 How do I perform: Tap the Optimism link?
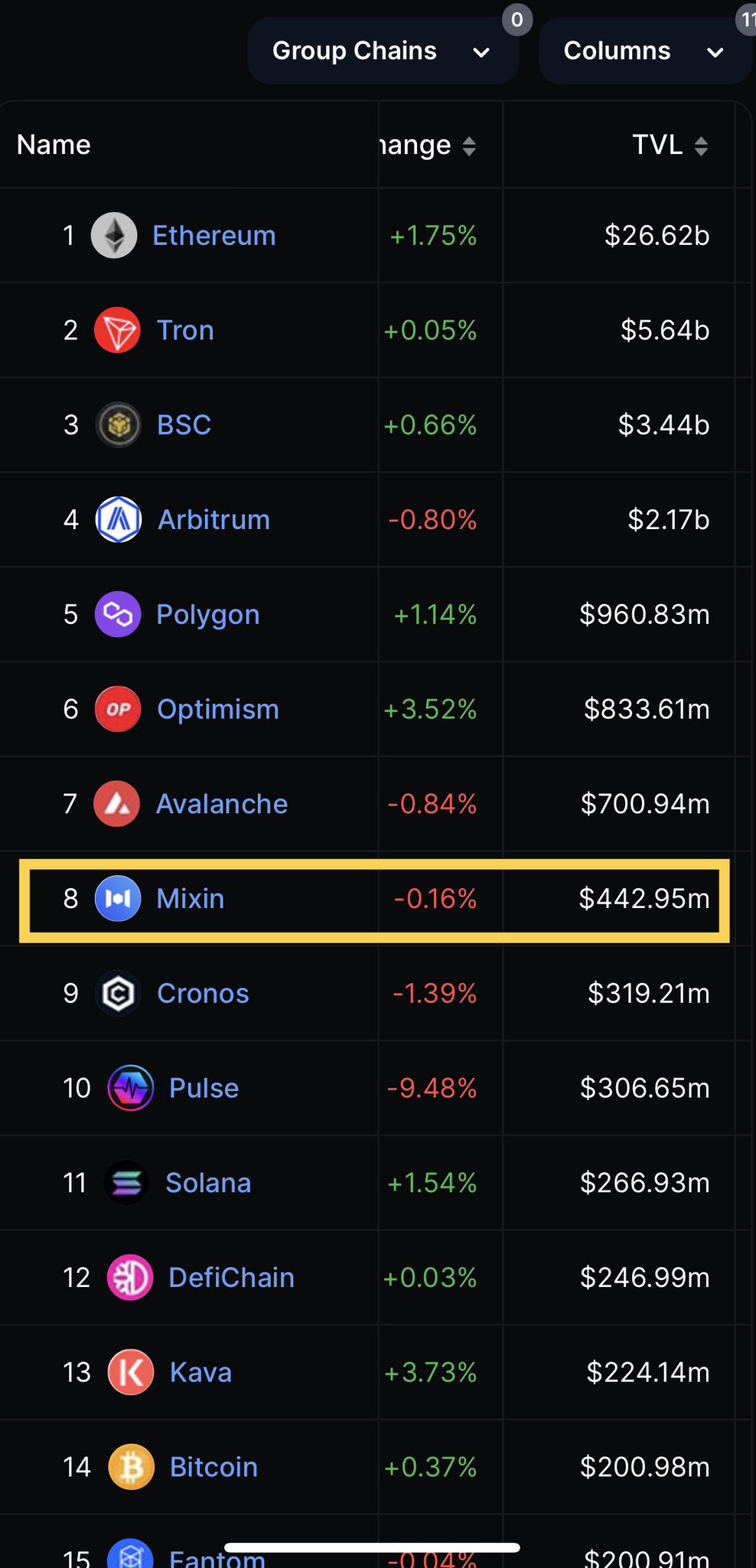click(218, 710)
